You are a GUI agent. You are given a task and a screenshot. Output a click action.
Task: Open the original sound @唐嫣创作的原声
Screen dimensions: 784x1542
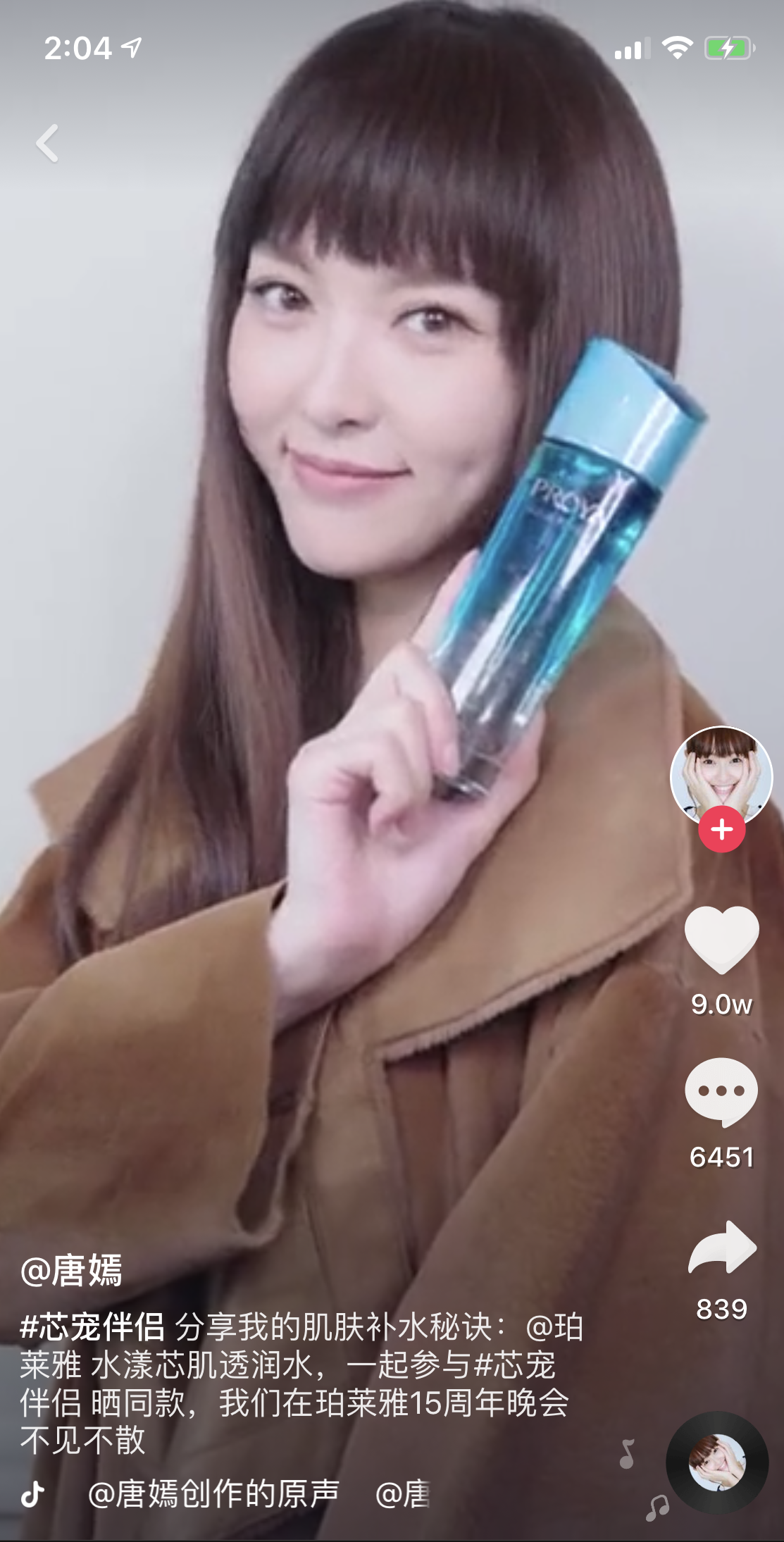coord(213,1493)
